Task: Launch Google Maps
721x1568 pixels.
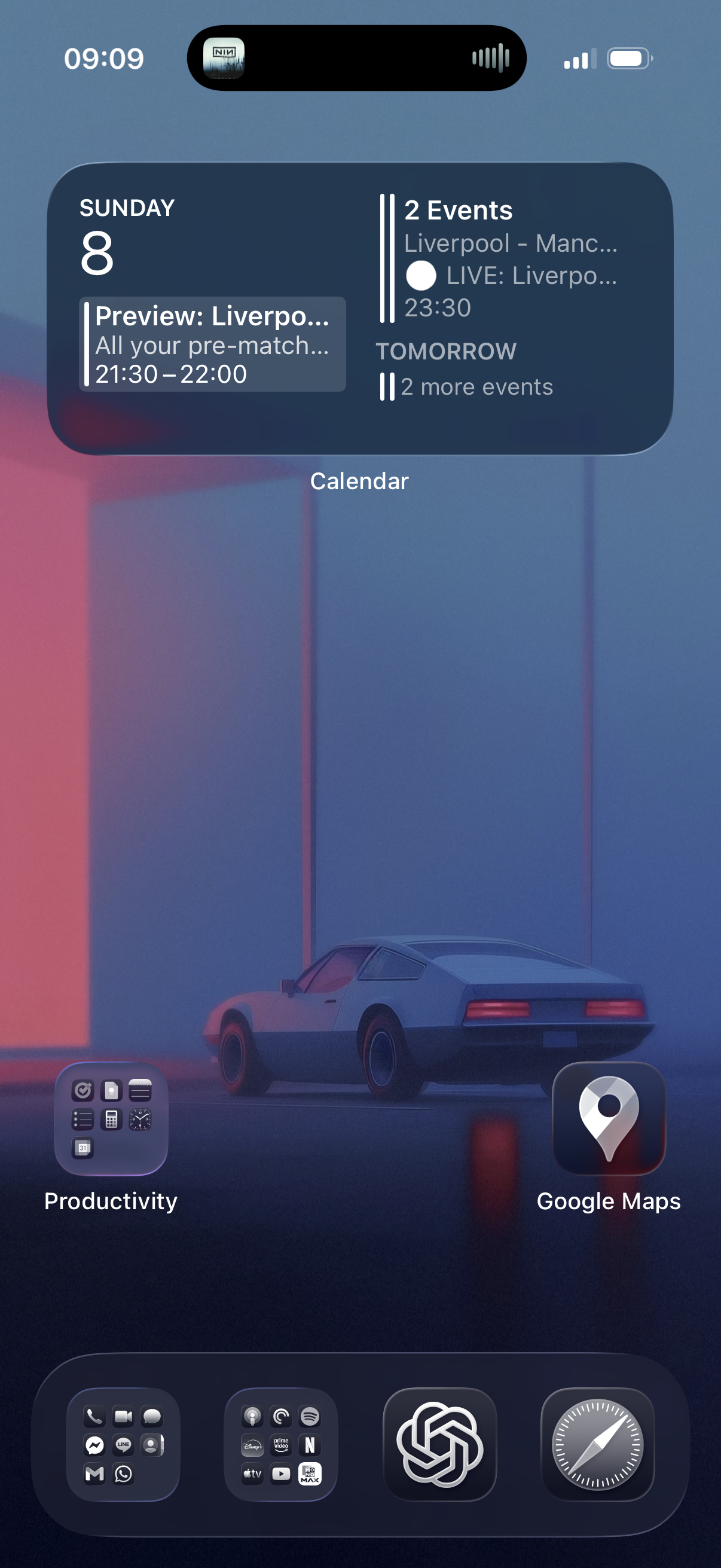Action: pyautogui.click(x=609, y=1119)
